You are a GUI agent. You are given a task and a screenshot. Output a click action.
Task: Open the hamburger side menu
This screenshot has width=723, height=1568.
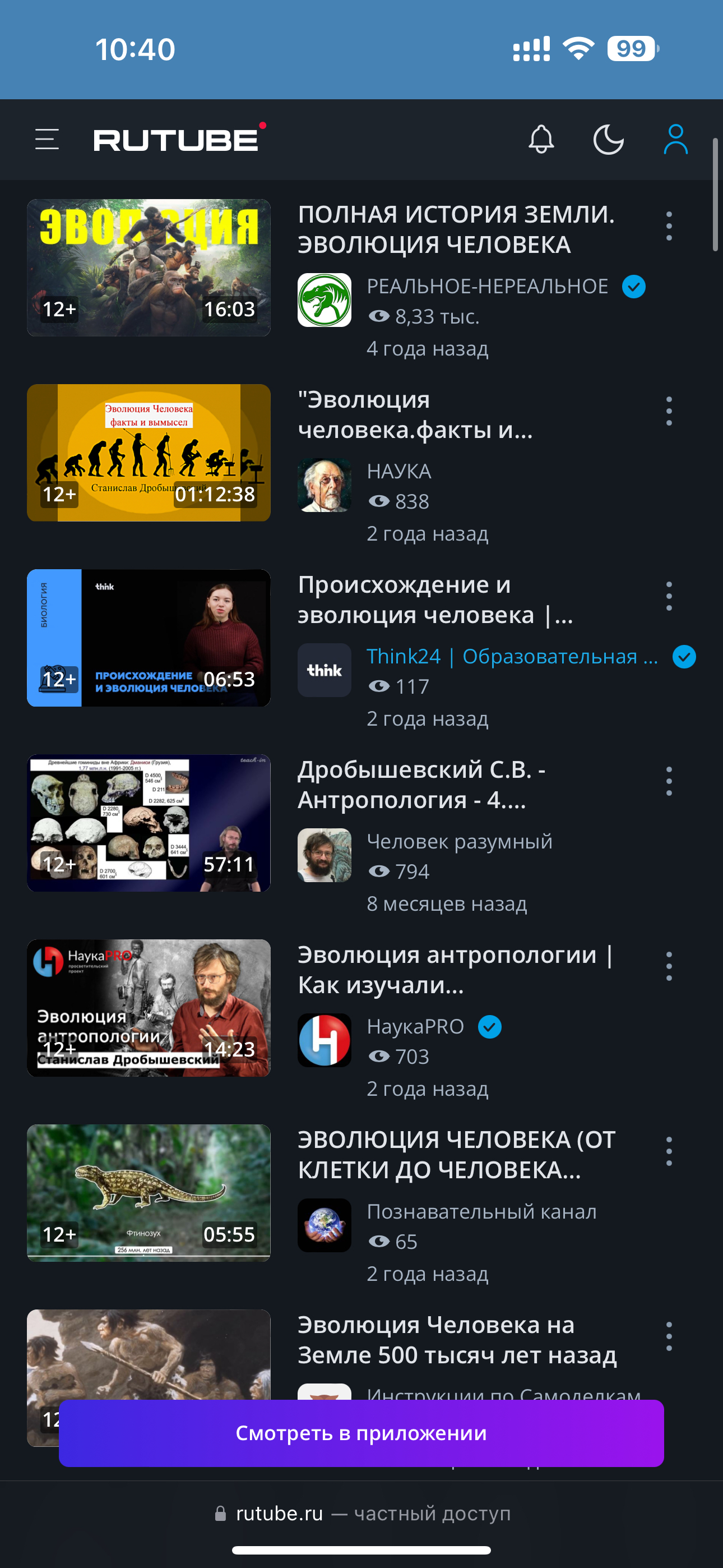47,140
